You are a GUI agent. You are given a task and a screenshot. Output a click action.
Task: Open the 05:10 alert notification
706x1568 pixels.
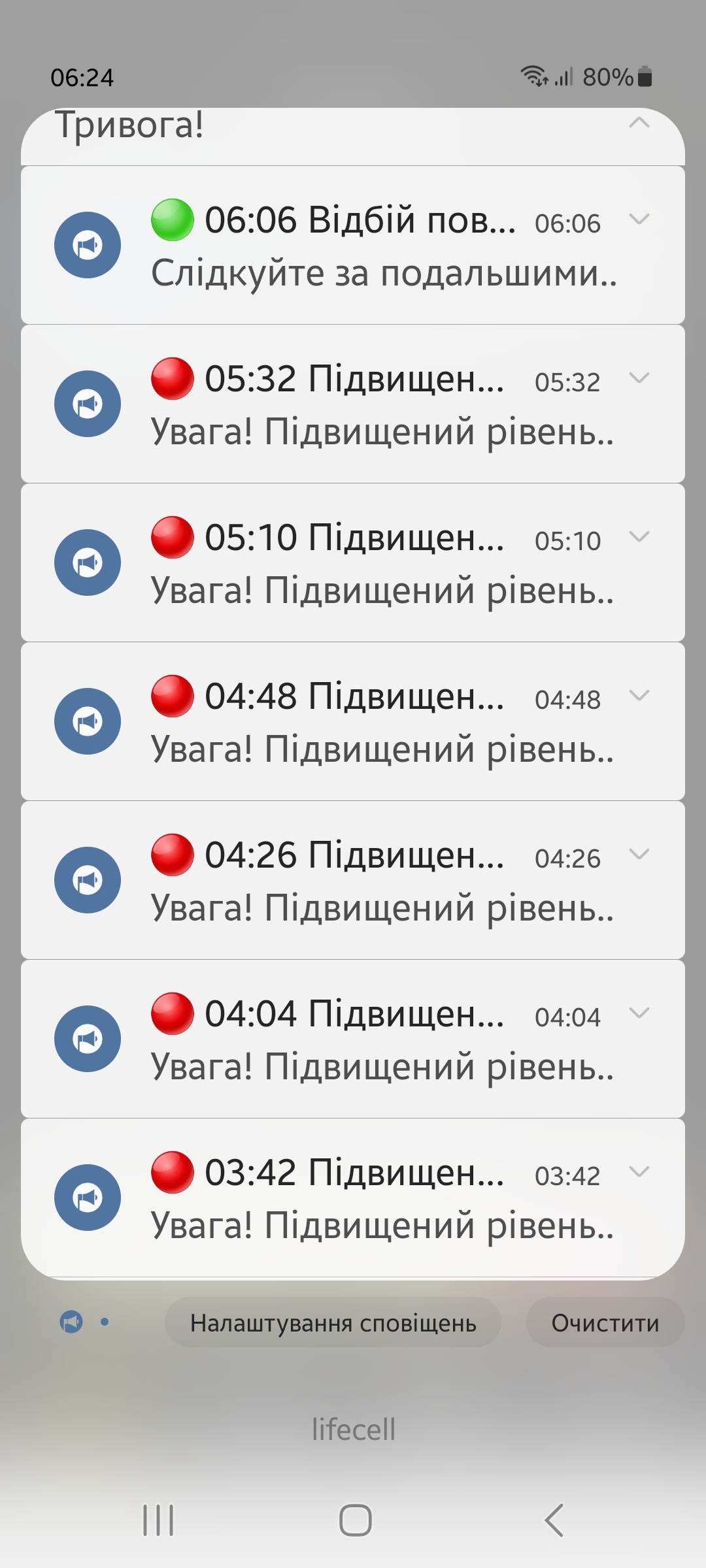[x=353, y=563]
